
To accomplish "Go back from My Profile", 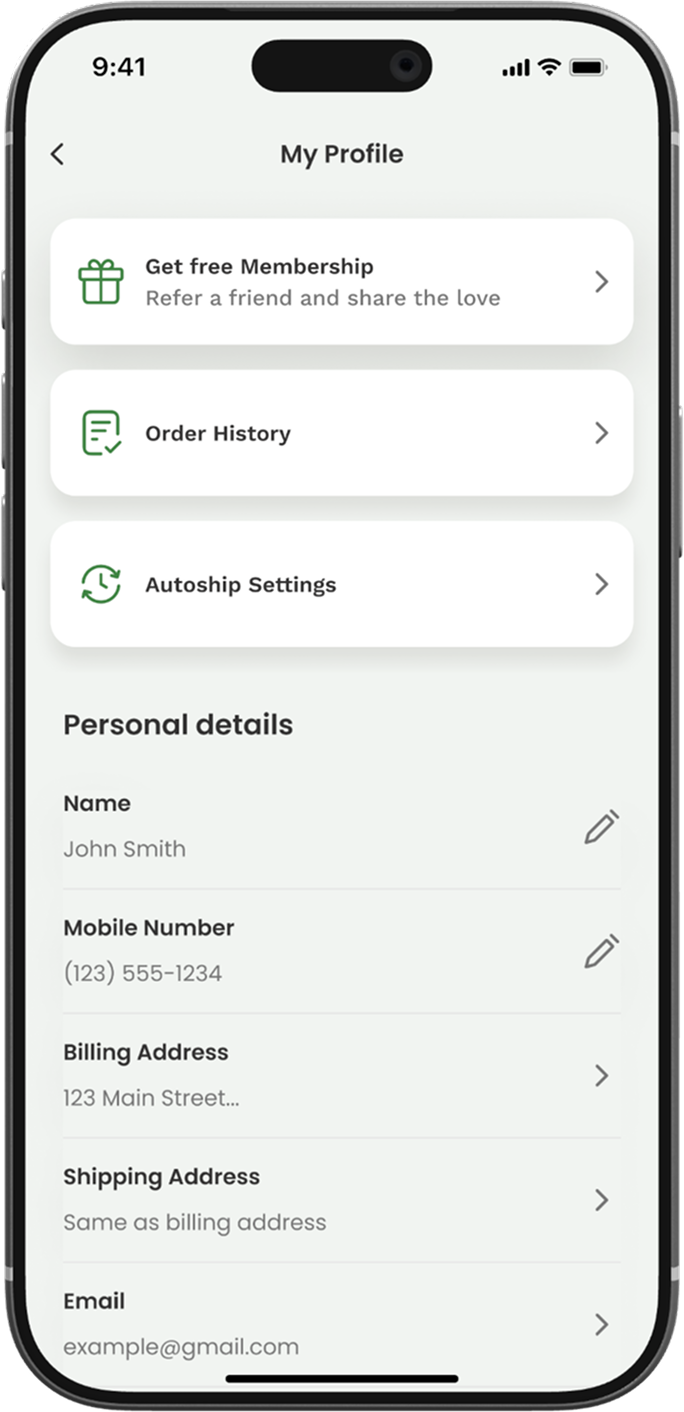I will pos(57,154).
